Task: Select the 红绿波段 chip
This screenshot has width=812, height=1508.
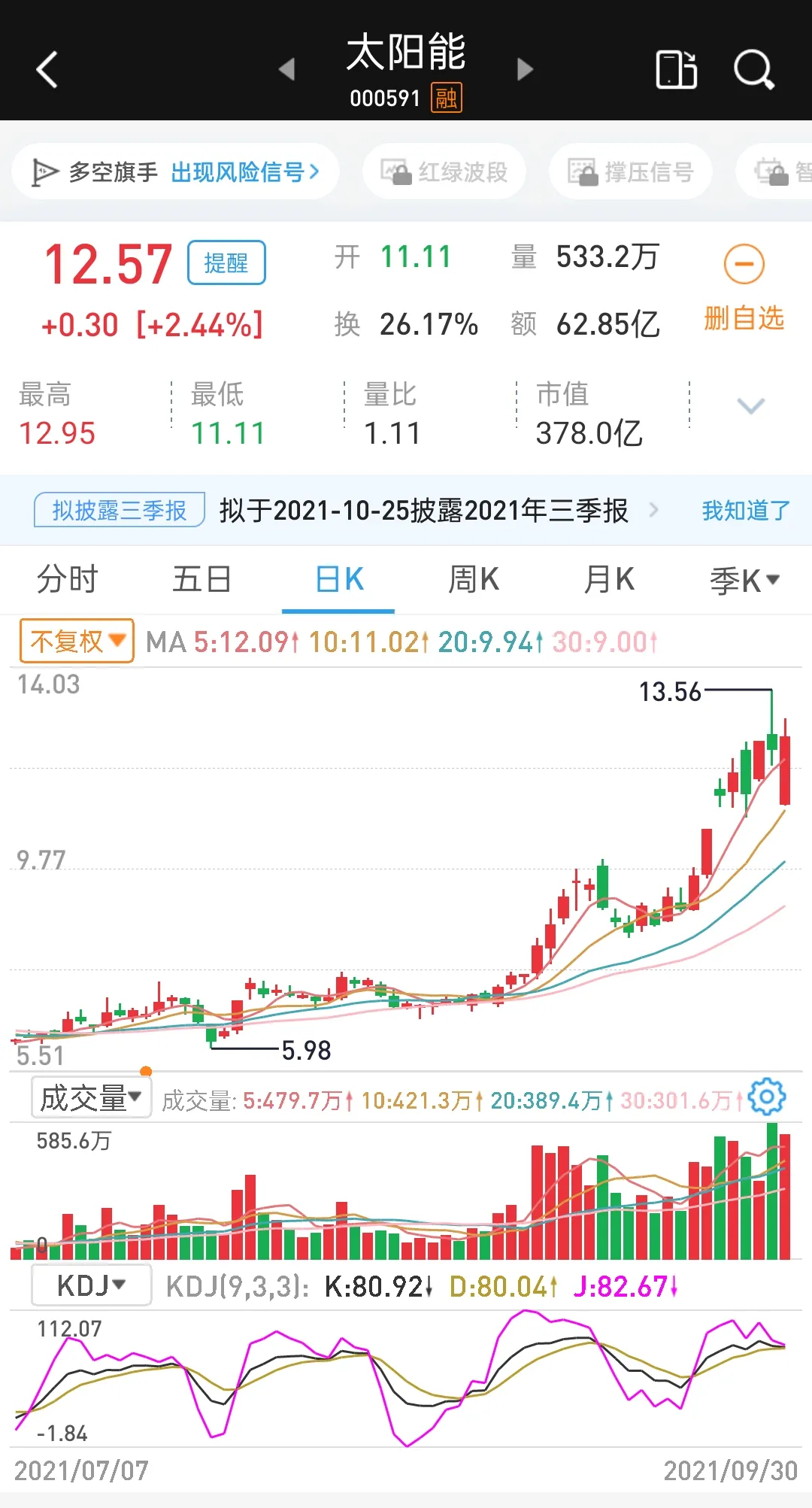Action: (x=444, y=172)
